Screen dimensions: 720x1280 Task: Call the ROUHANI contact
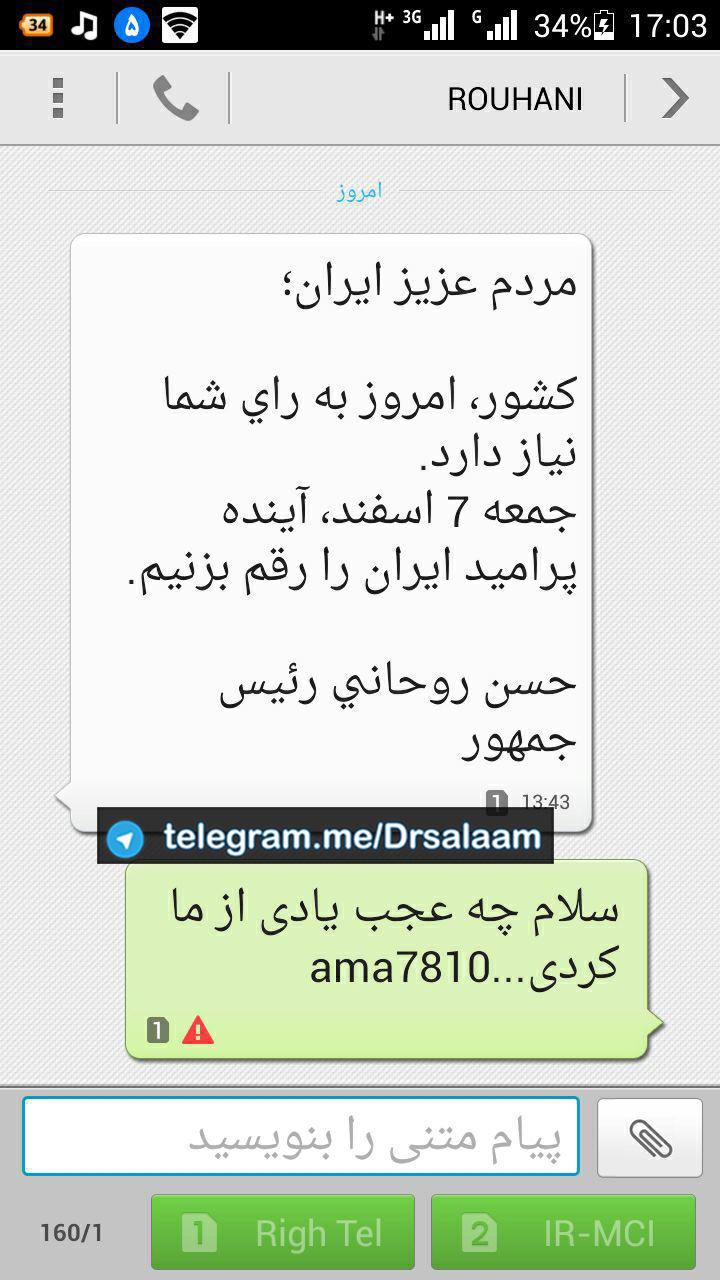coord(174,98)
